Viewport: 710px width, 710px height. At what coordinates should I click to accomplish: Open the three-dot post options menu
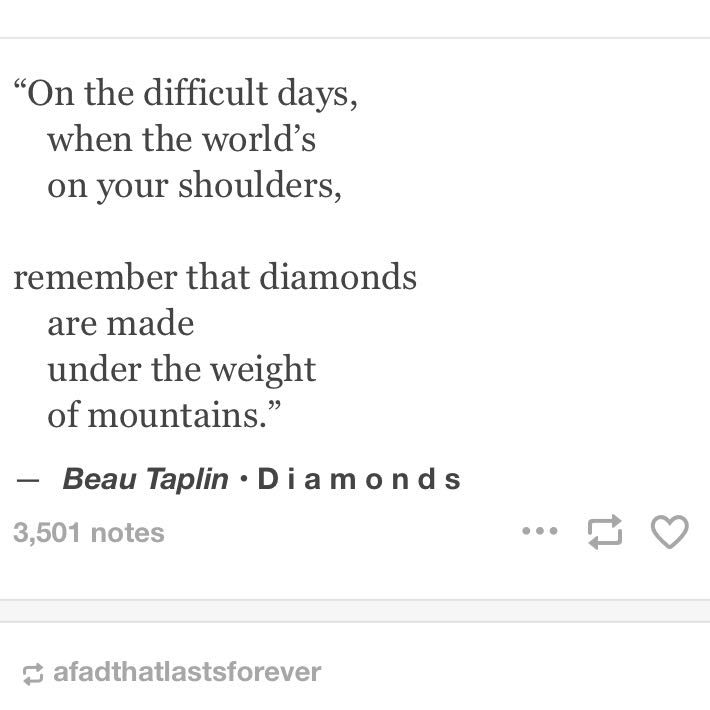point(539,532)
